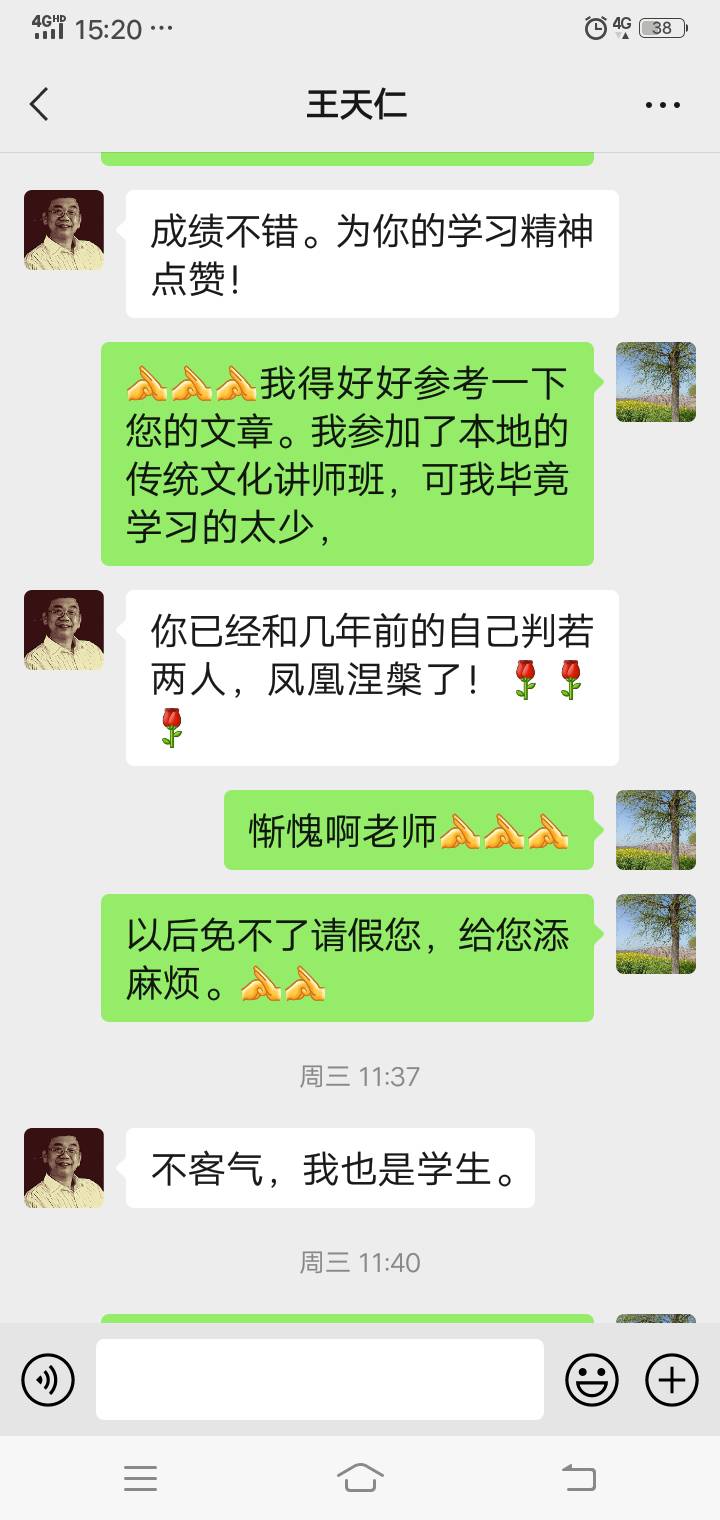Tap the home button in navigation bar

360,1478
